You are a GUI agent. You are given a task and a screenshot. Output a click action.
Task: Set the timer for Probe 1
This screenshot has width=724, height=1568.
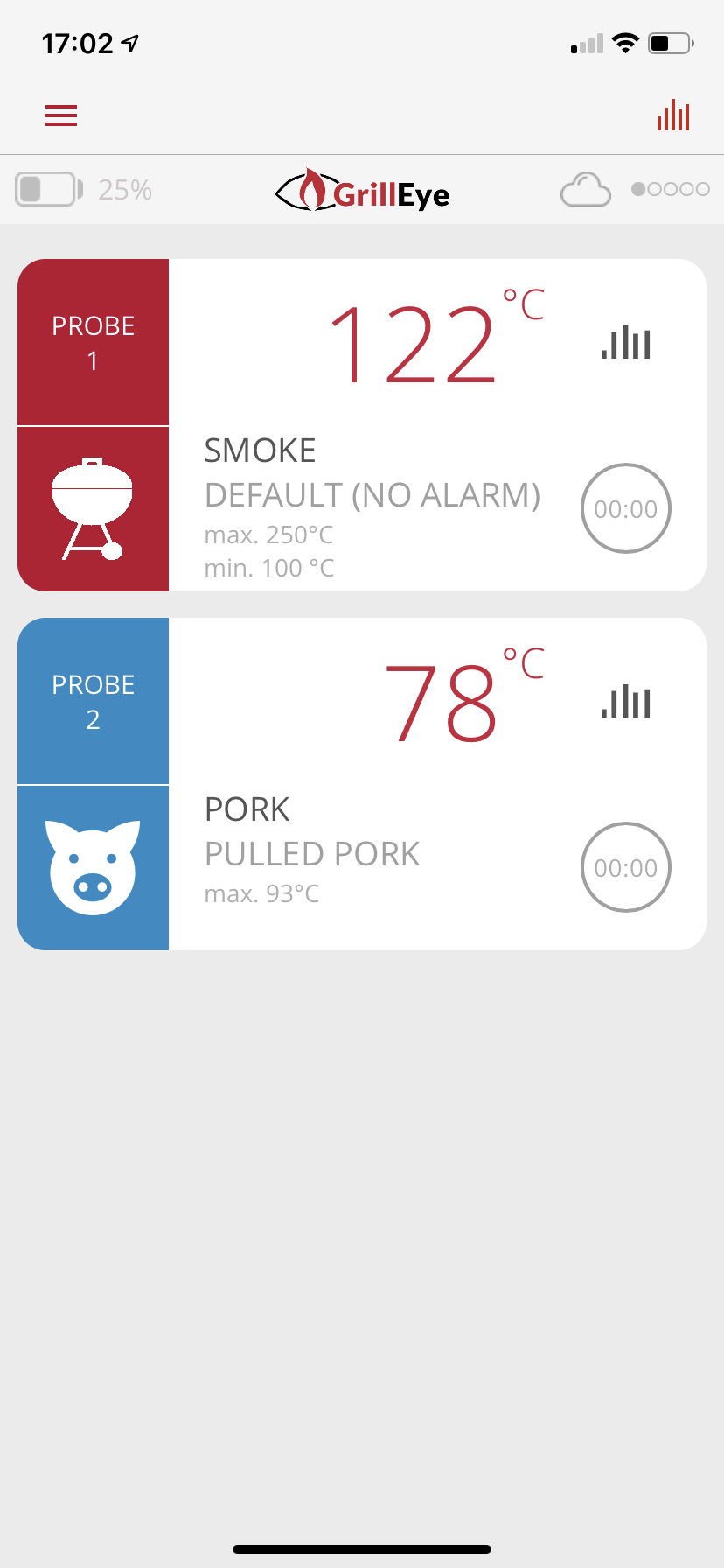[626, 508]
